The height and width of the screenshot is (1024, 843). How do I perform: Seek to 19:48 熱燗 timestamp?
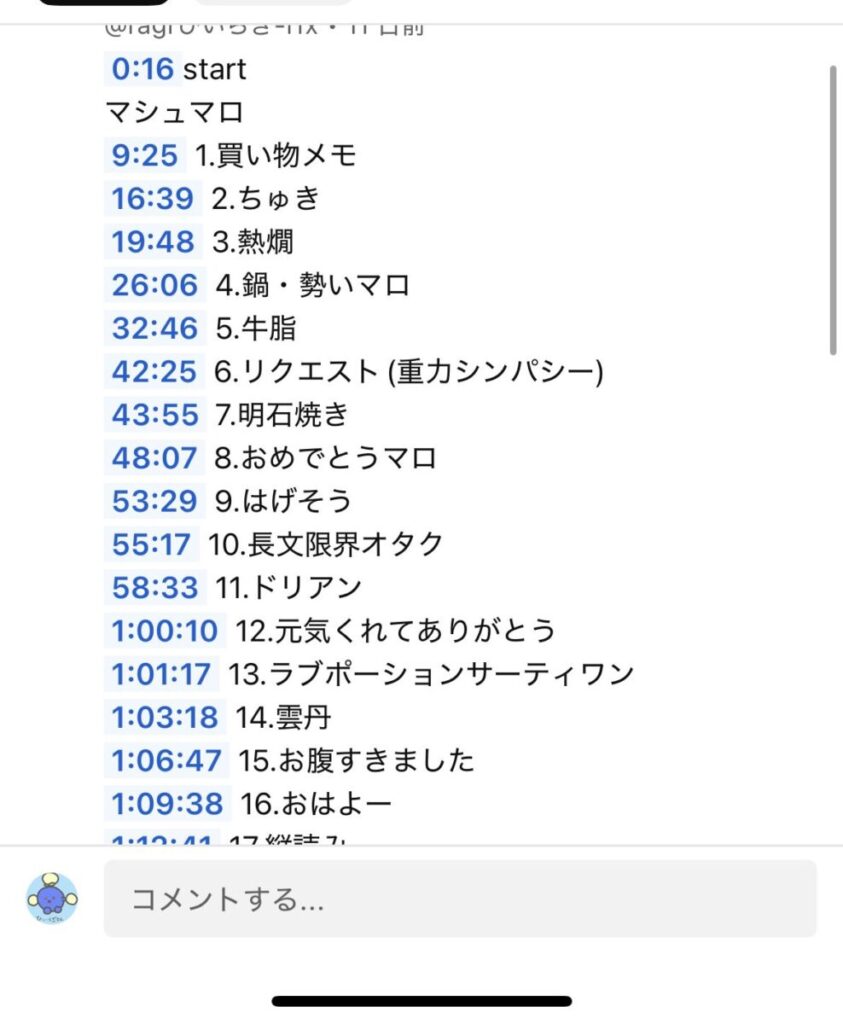coord(153,241)
